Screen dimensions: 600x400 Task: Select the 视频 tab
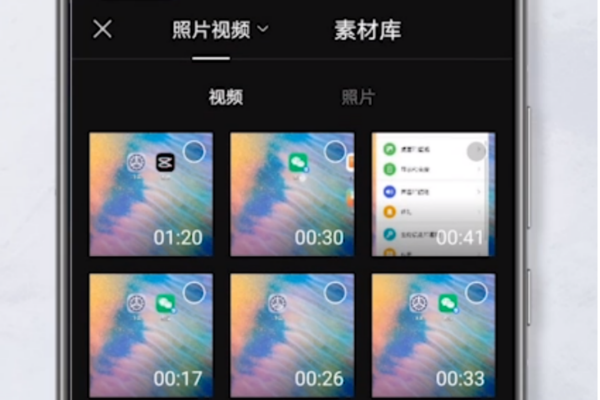pyautogui.click(x=225, y=98)
